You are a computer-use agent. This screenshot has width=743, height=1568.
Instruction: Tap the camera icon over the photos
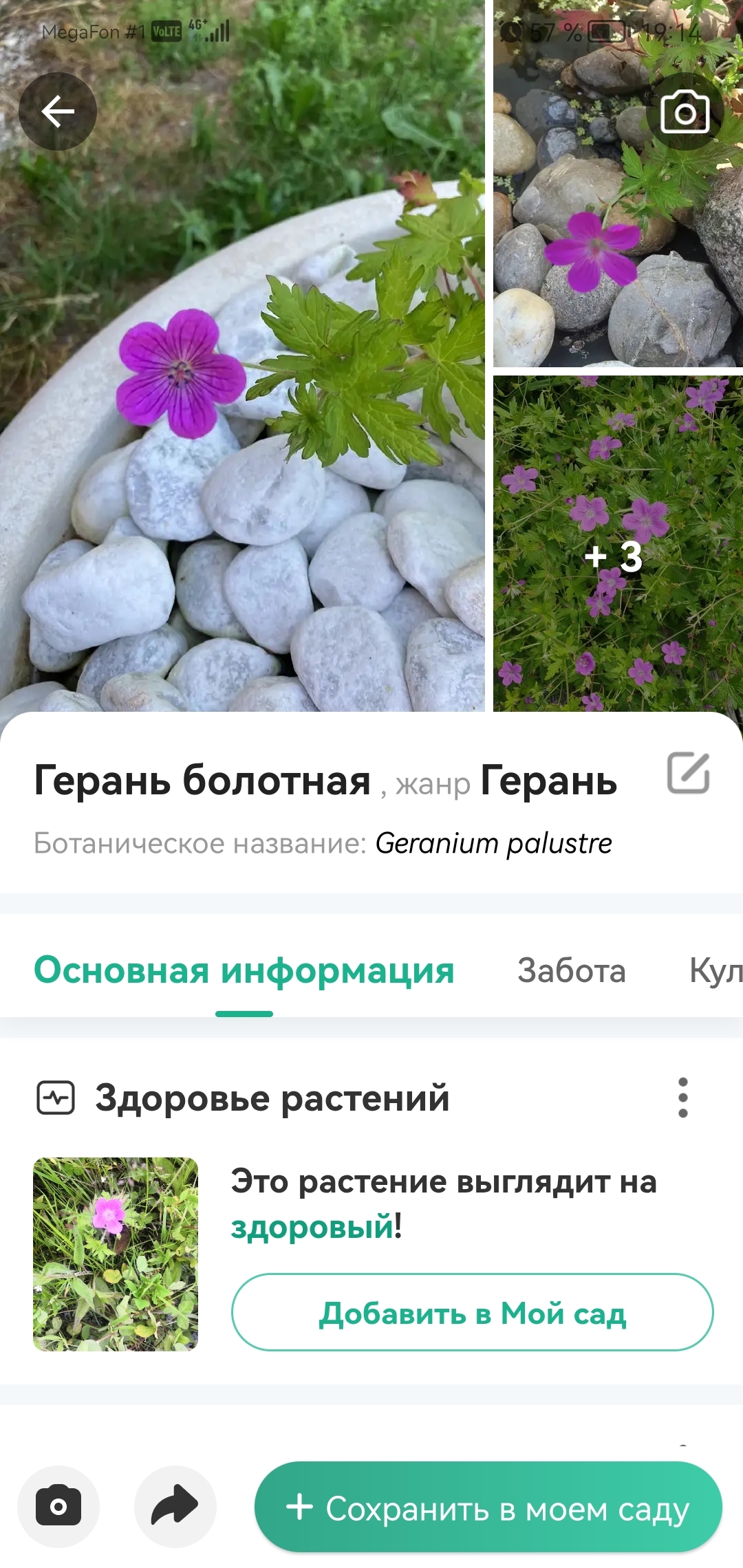(x=685, y=111)
